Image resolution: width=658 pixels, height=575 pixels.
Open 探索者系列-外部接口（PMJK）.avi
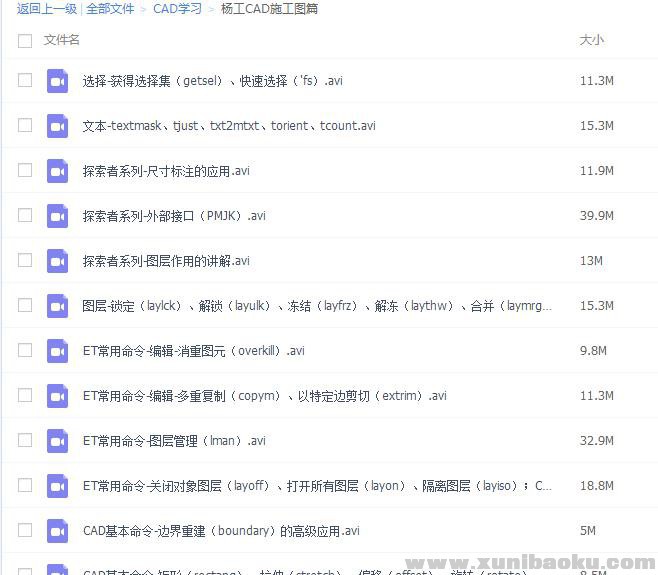pos(174,216)
